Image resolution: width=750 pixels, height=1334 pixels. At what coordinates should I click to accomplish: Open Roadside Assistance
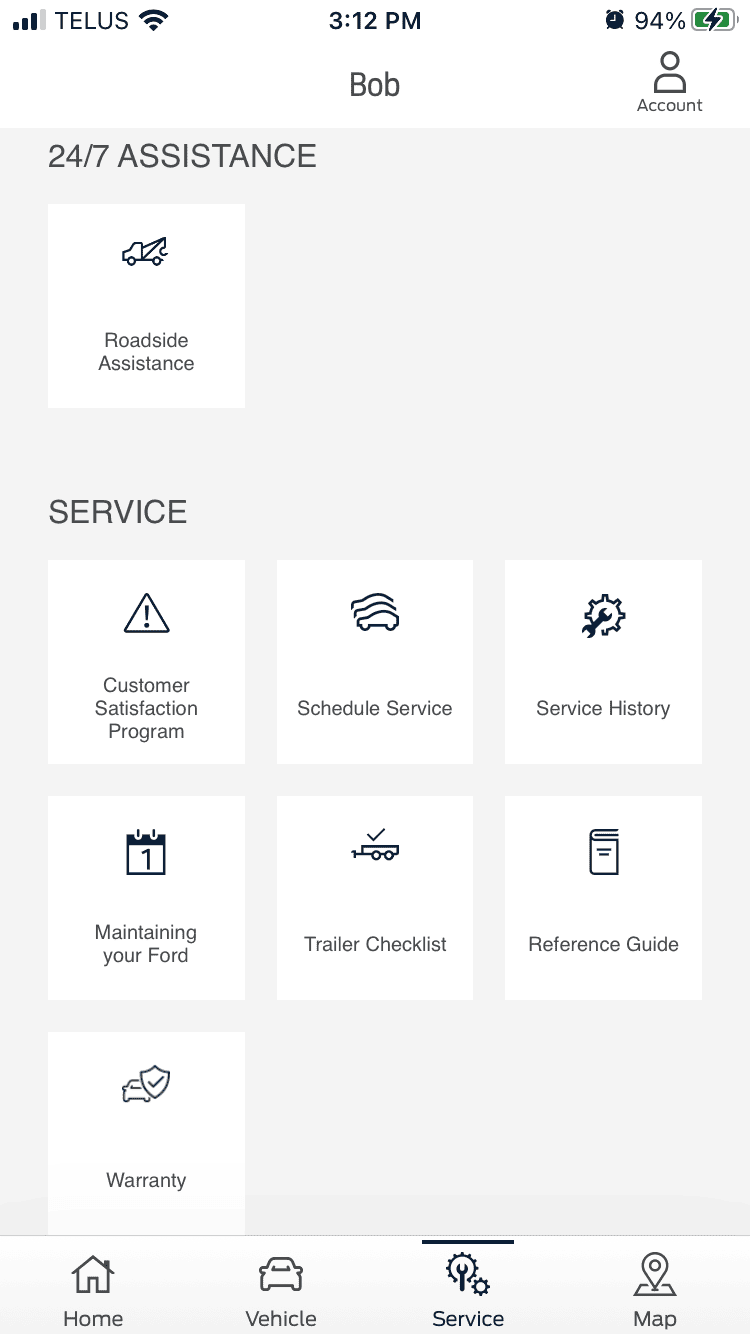point(146,306)
